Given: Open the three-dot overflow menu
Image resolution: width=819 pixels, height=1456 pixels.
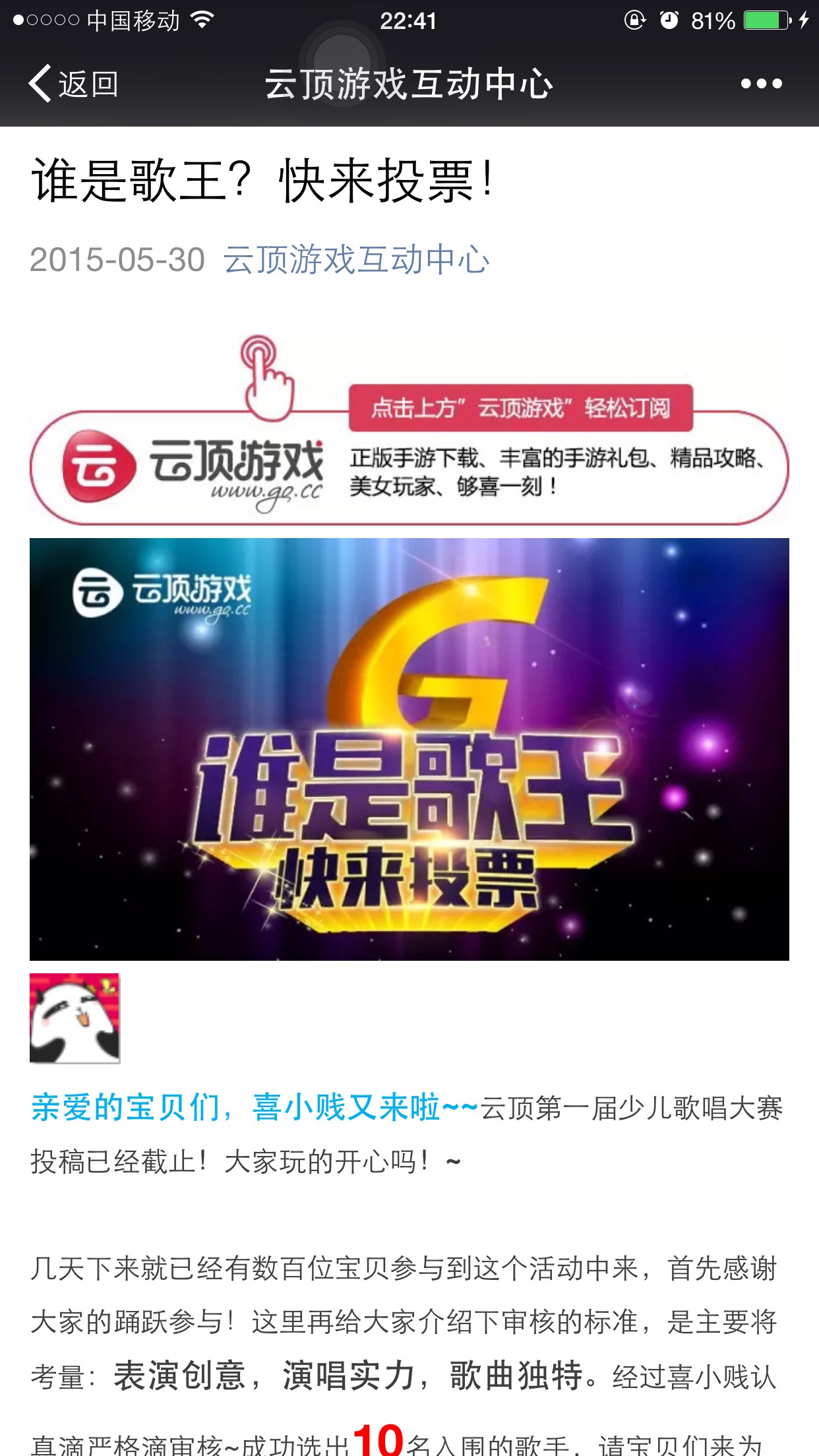Looking at the screenshot, I should 761,84.
